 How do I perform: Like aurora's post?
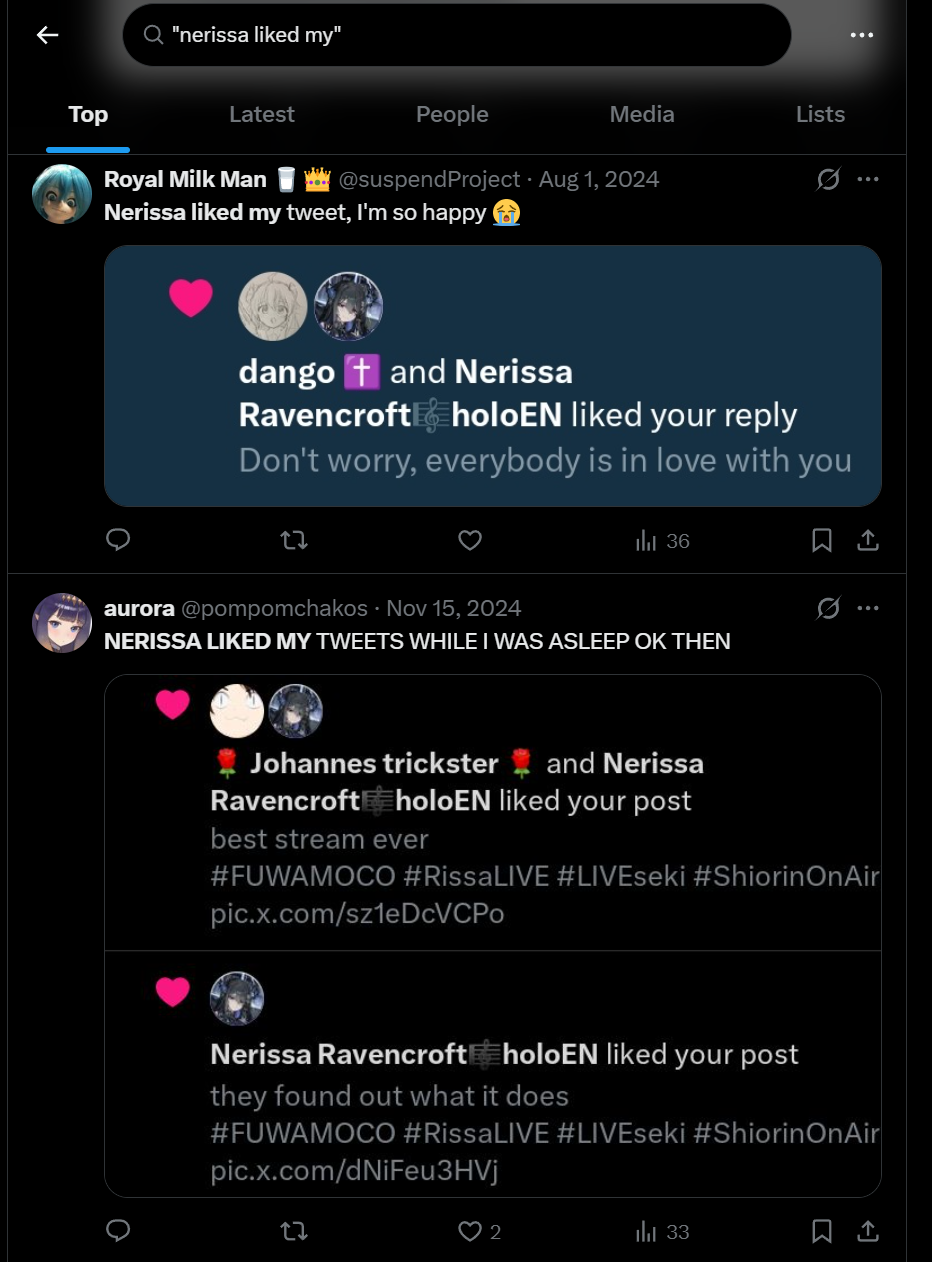(x=470, y=1231)
